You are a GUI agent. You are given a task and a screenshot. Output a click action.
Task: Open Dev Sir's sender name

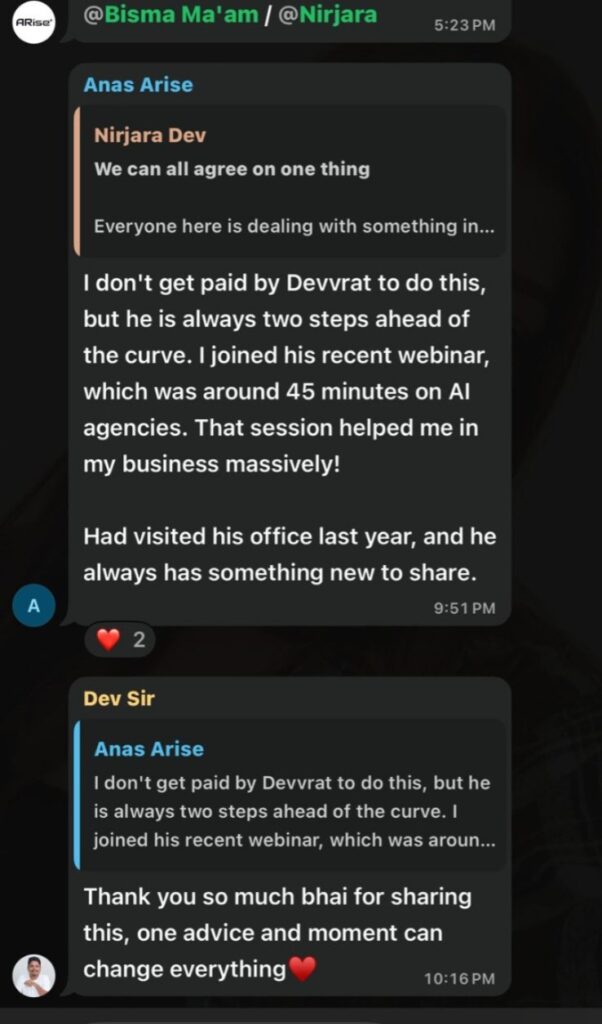[118, 698]
